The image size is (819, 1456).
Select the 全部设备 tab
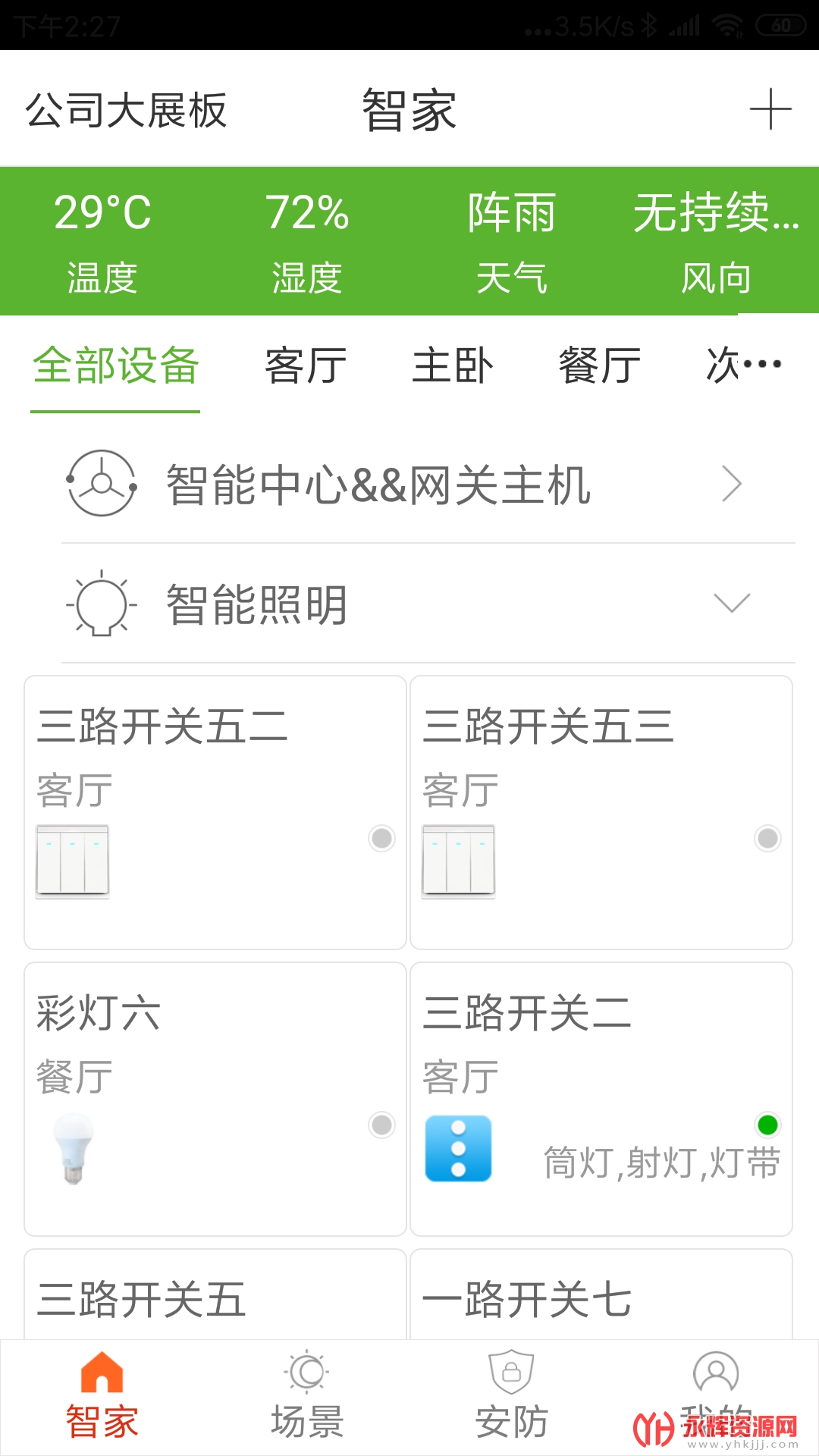(x=115, y=366)
